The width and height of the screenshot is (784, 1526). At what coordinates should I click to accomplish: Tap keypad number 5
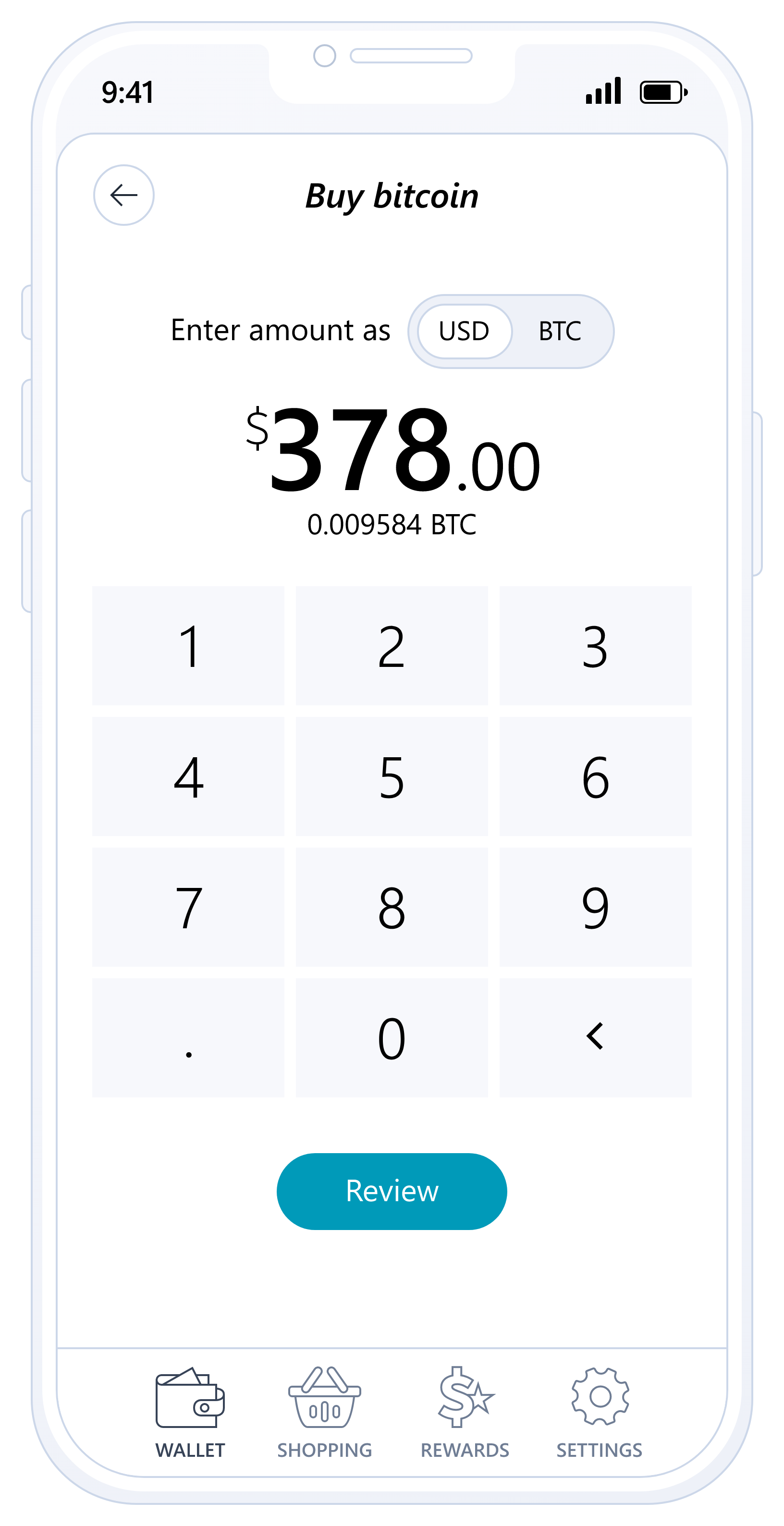[392, 776]
